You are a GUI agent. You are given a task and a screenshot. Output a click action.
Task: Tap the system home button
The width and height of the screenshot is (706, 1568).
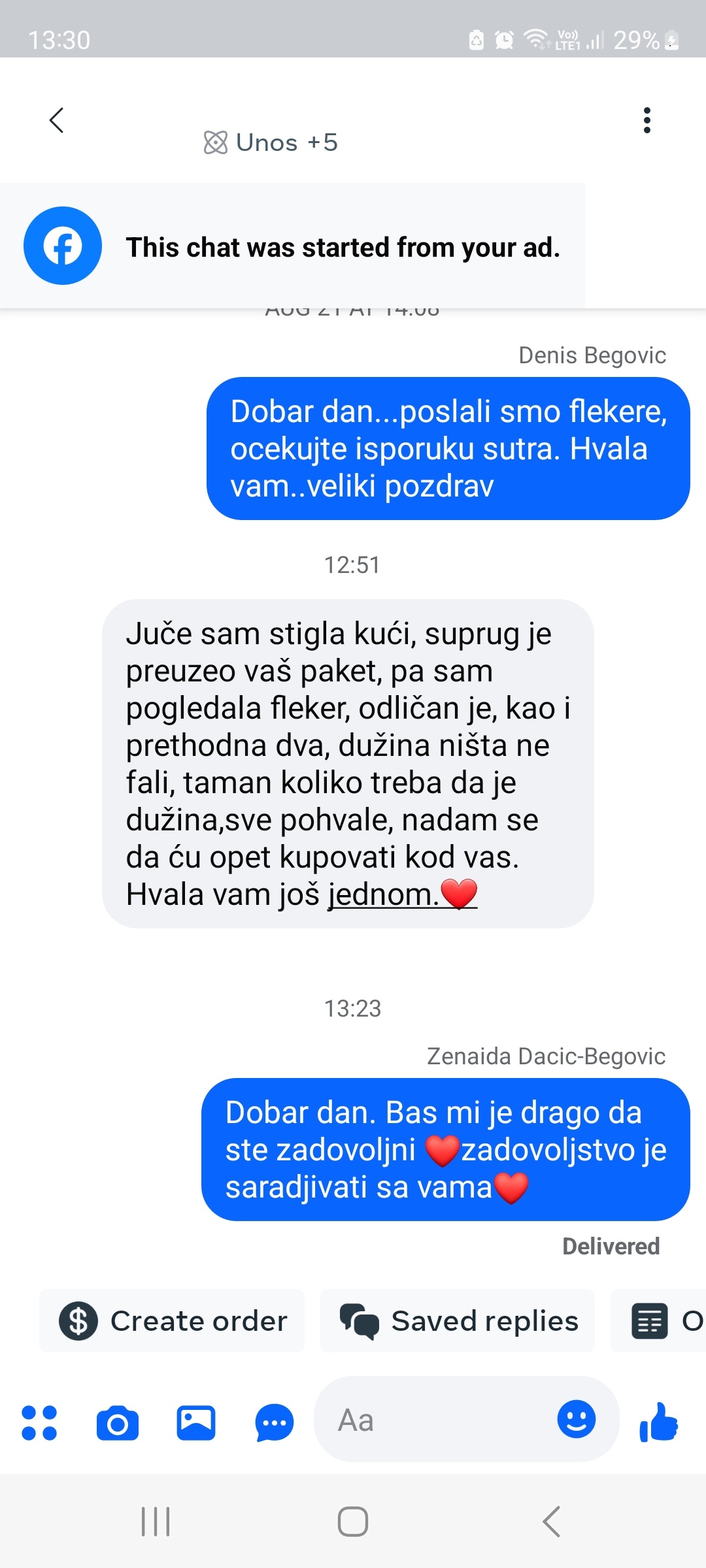[x=353, y=1522]
